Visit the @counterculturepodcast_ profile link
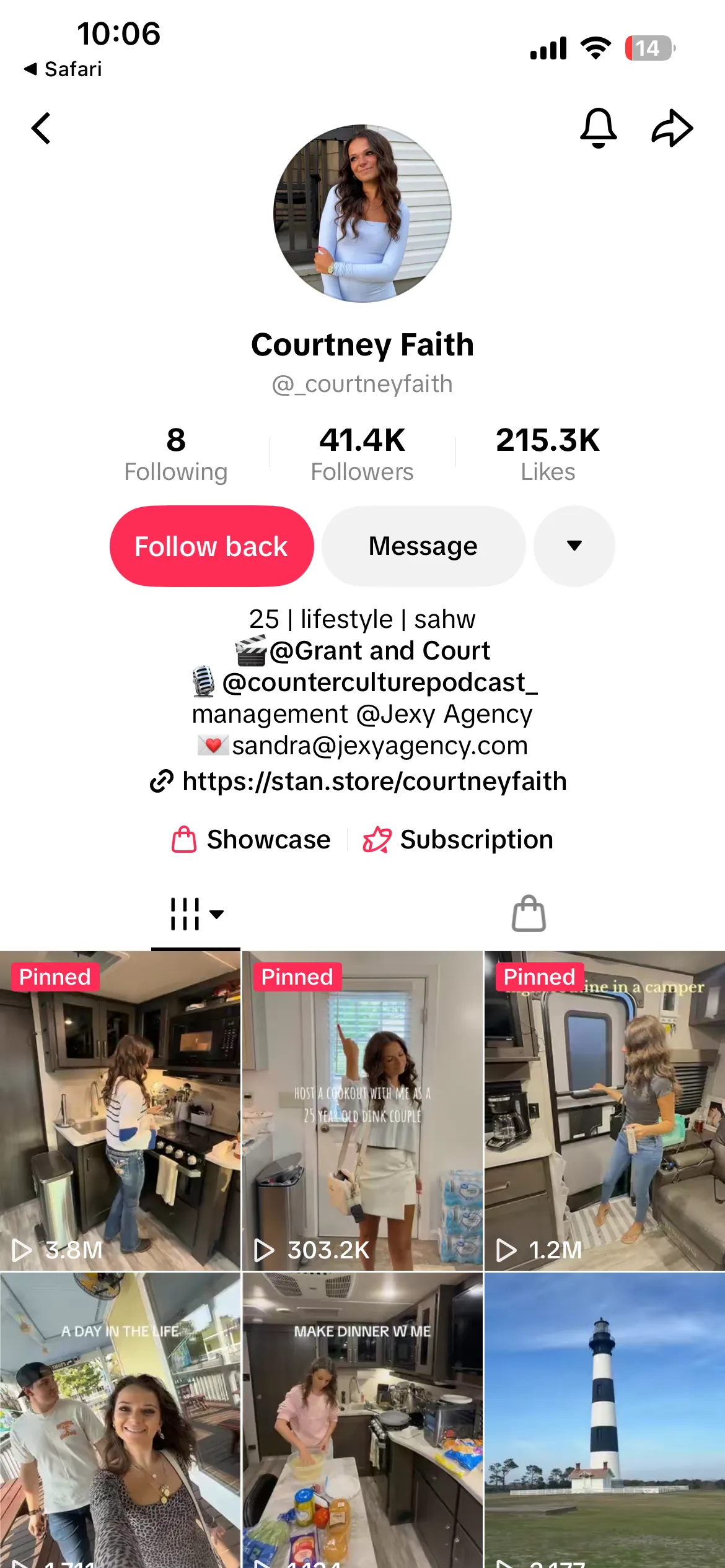Image resolution: width=725 pixels, height=1568 pixels. 379,682
